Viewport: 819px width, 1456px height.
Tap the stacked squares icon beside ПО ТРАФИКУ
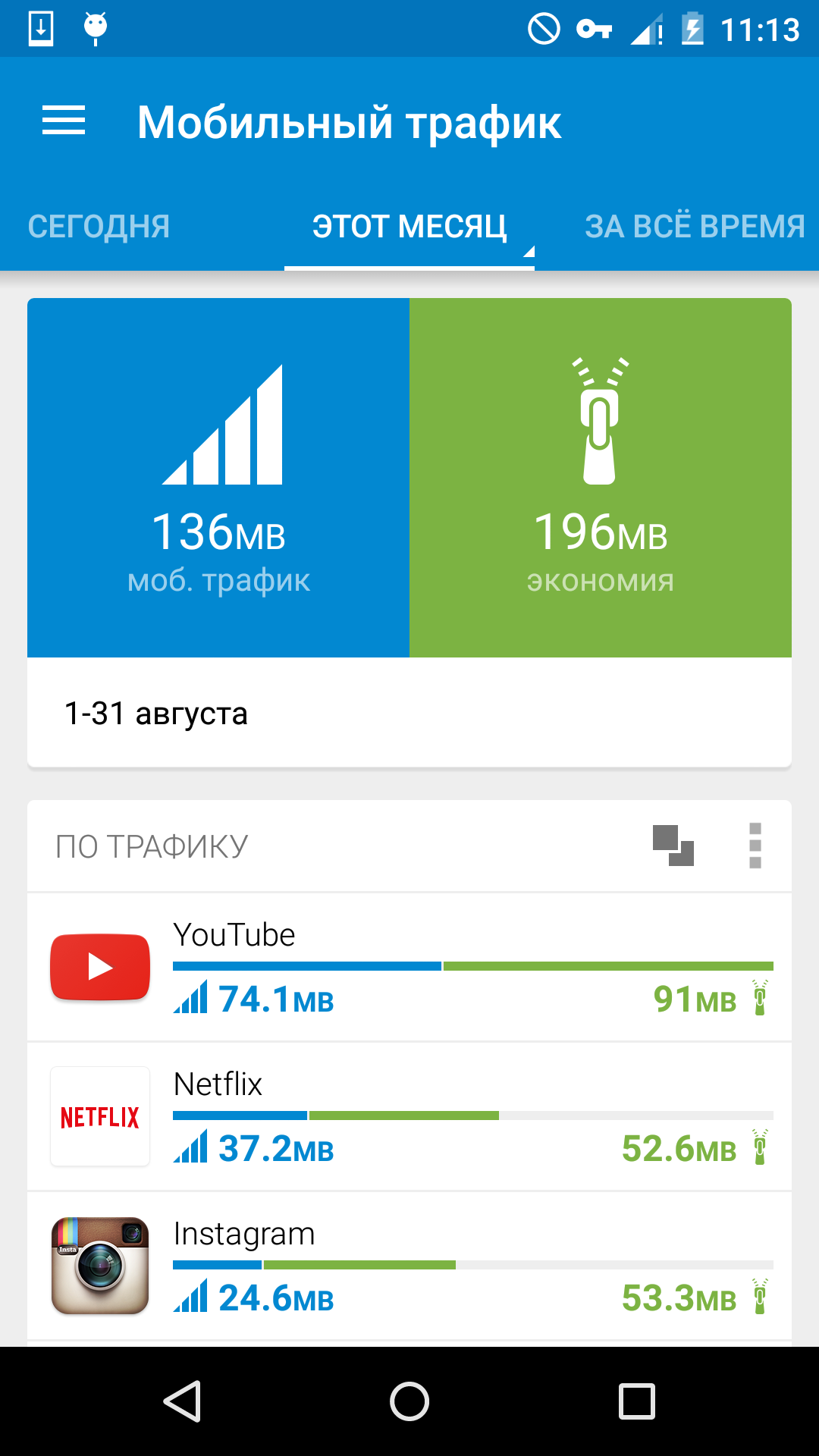673,846
